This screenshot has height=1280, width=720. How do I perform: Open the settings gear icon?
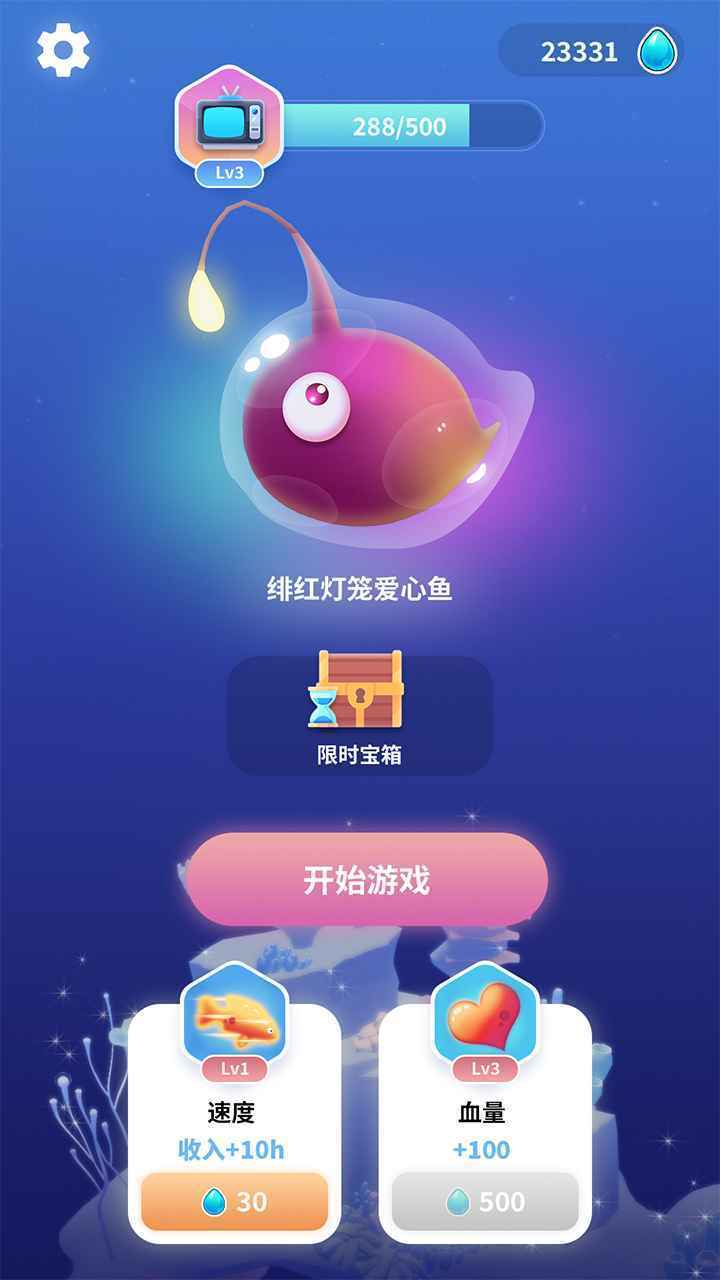[x=60, y=47]
